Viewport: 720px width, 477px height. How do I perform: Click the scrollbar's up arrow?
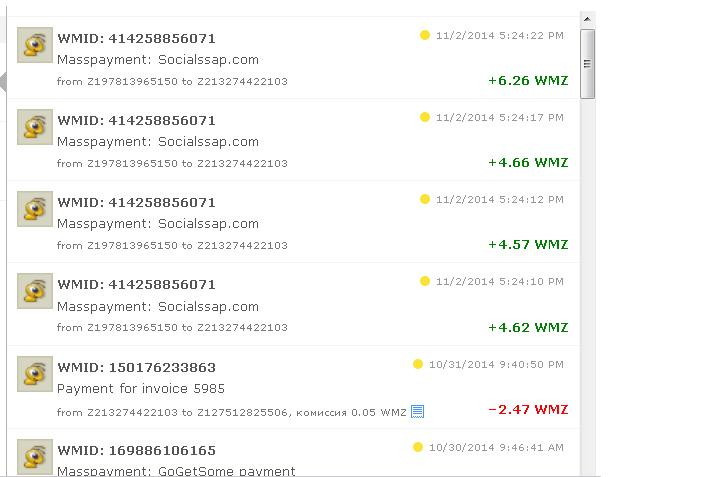588,19
